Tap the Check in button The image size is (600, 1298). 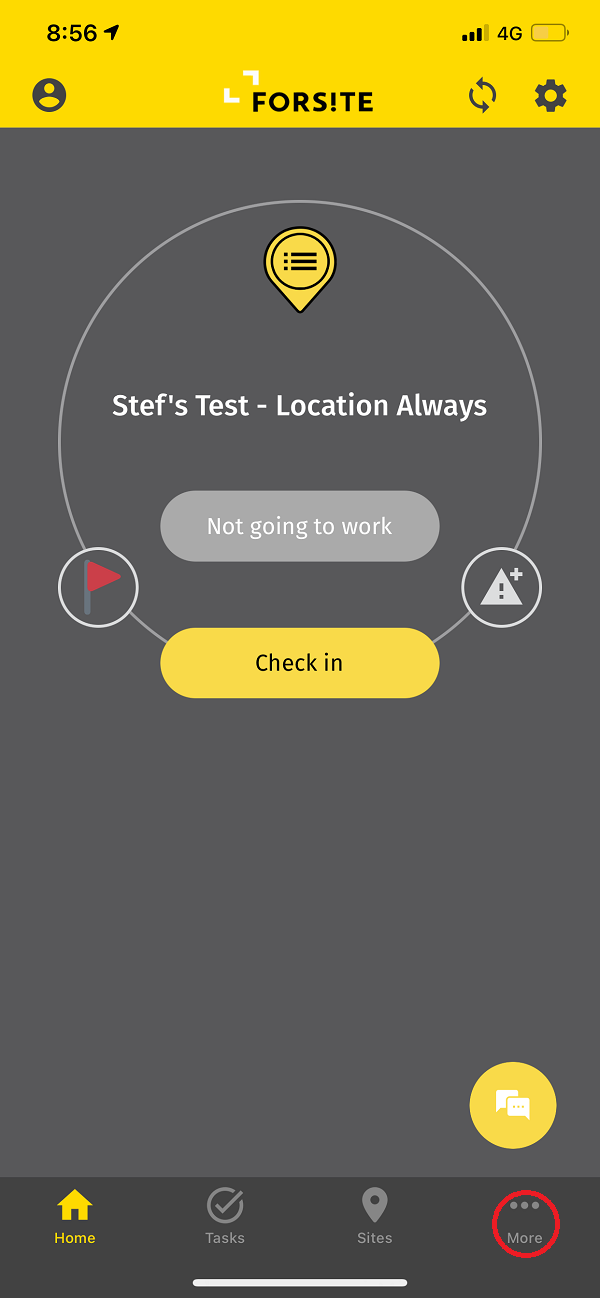coord(300,663)
